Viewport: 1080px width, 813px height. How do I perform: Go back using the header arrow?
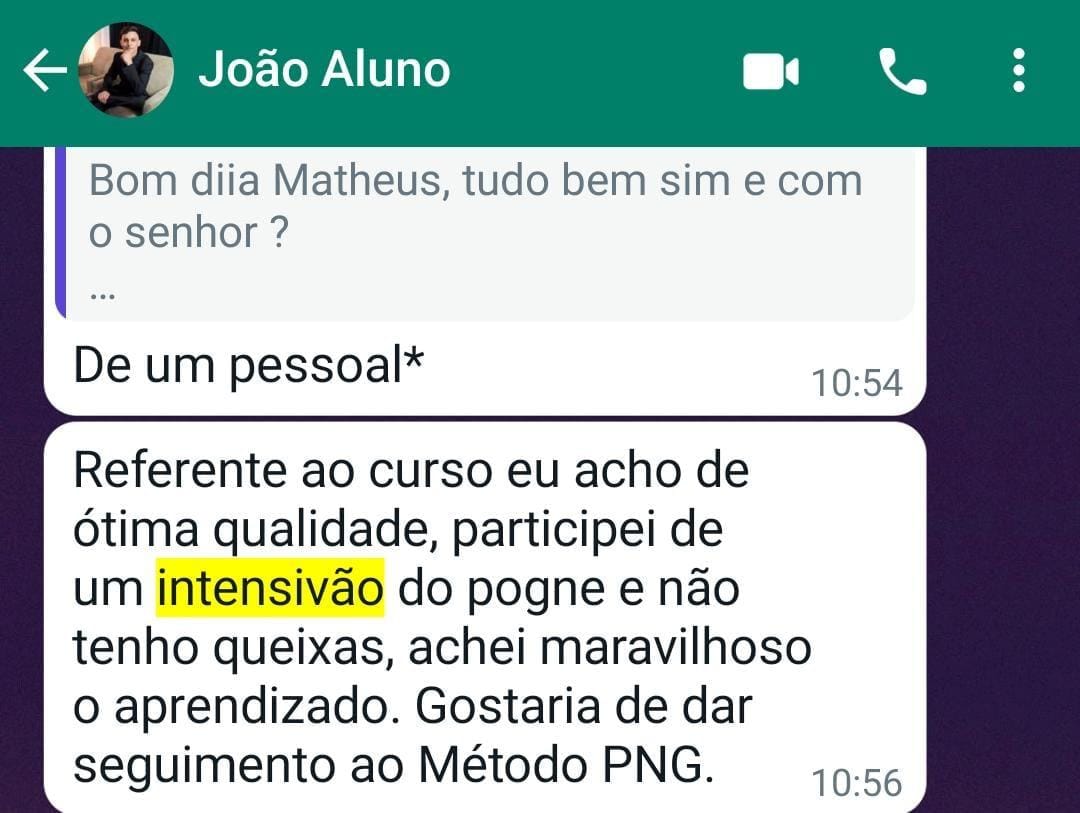45,70
